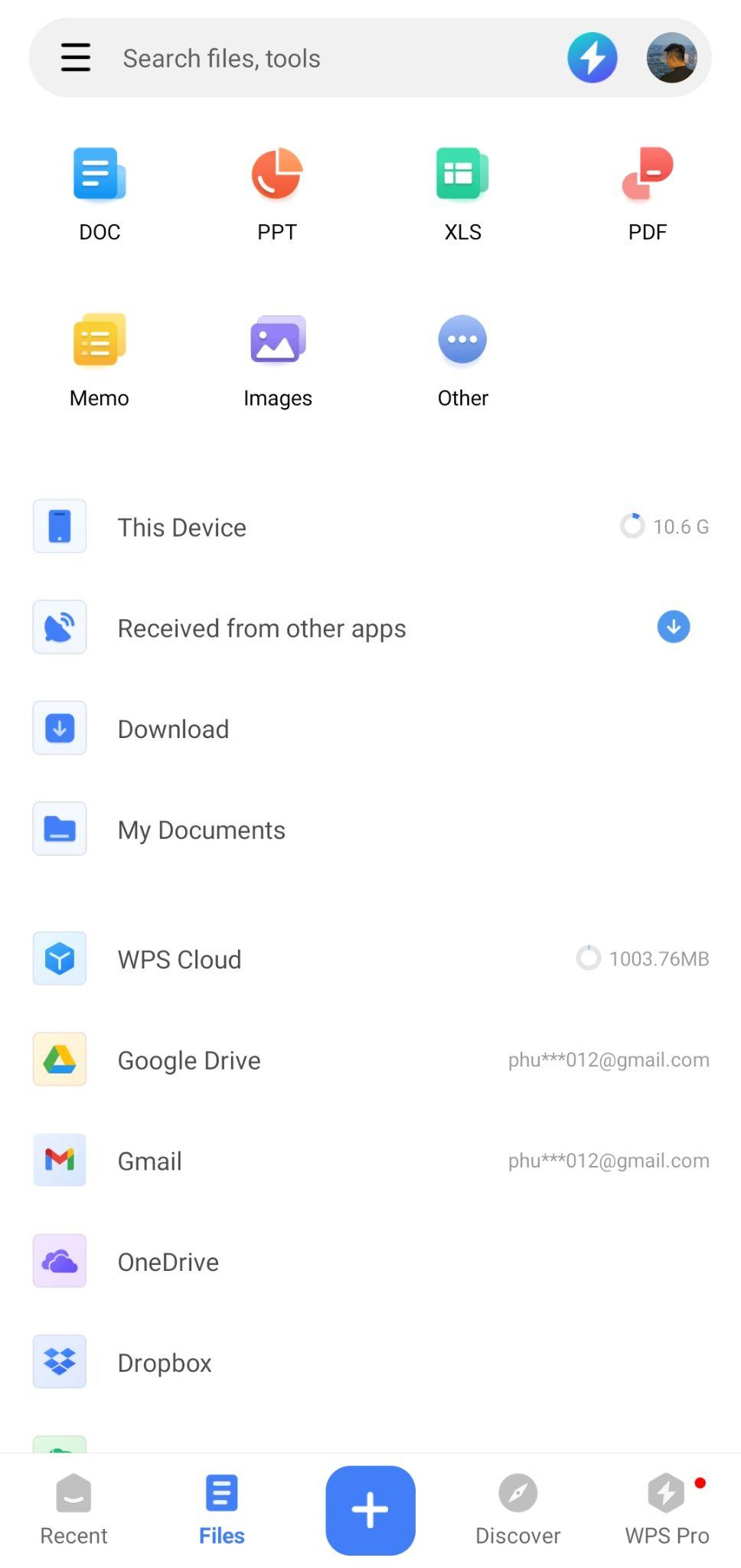This screenshot has height=1568, width=741.
Task: Tap the lightning boost icon in search bar
Action: pos(592,57)
